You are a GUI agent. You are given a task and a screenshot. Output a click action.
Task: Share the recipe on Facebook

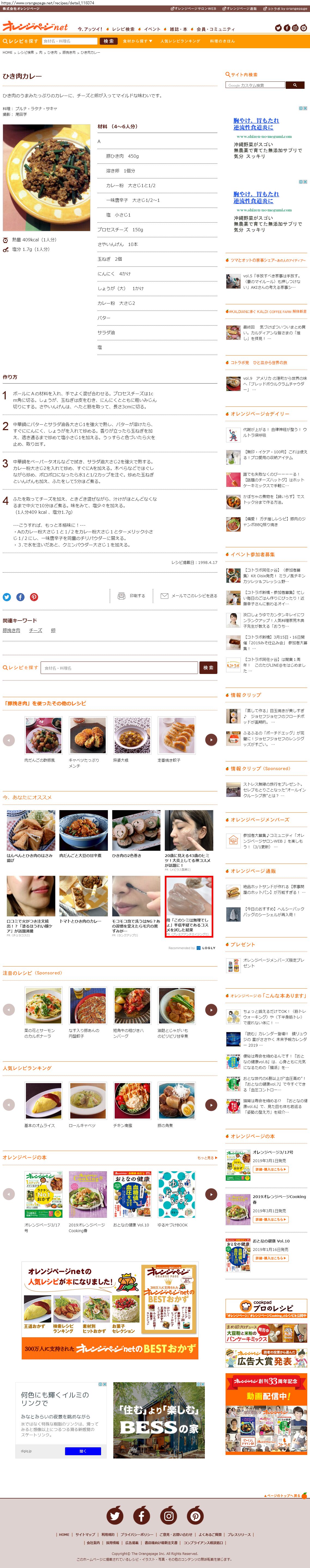20,597
